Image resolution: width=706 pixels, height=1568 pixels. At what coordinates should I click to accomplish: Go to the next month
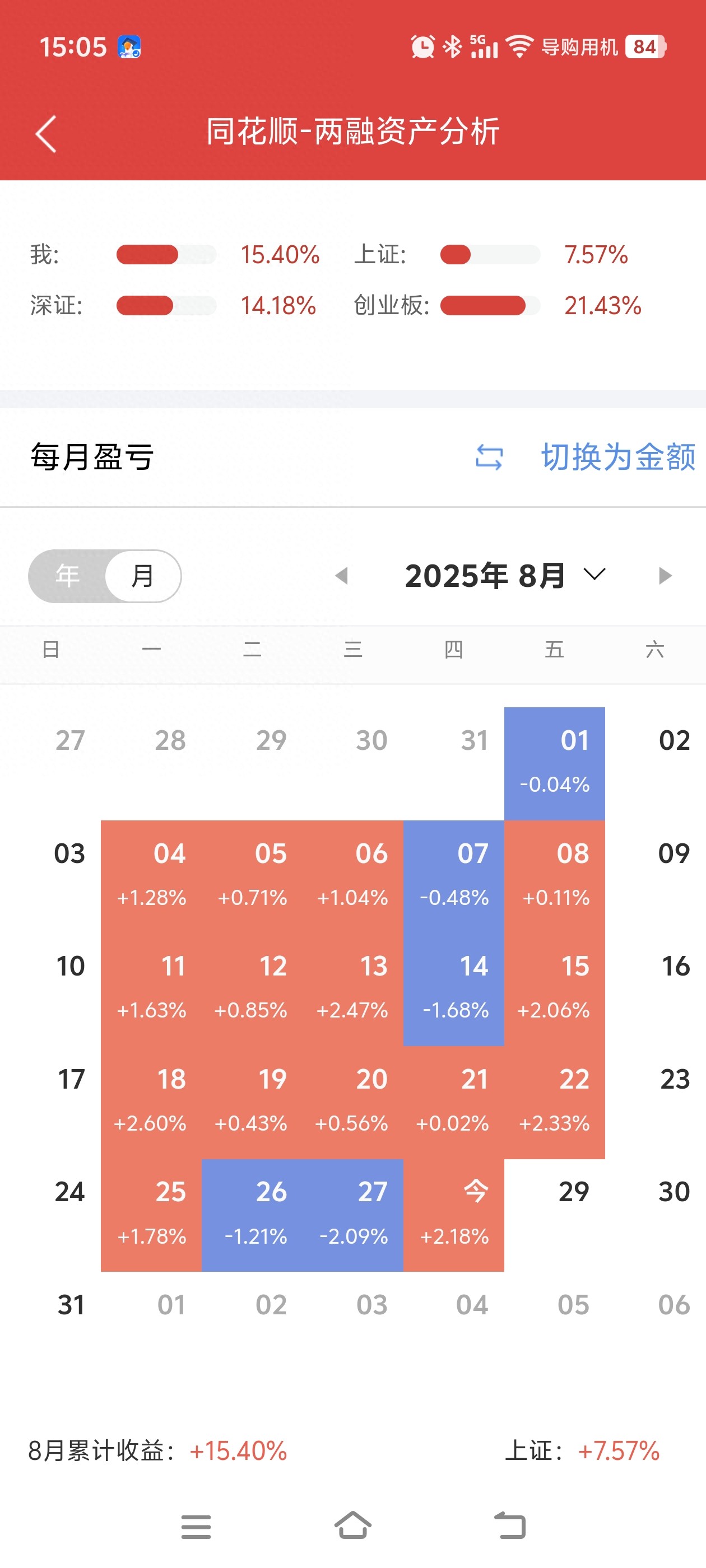665,575
